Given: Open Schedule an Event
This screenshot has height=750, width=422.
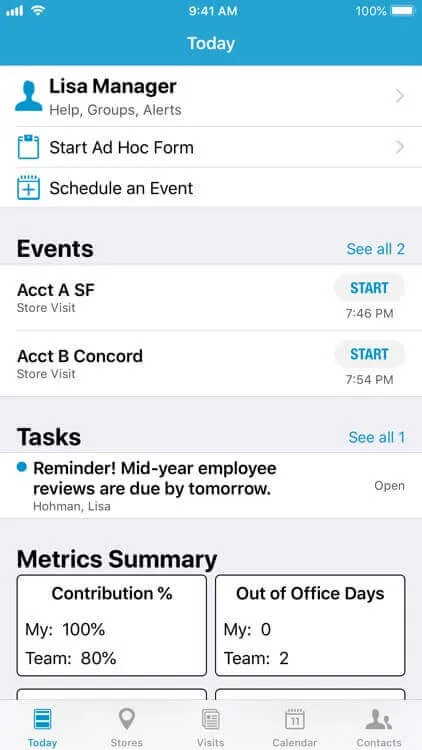Looking at the screenshot, I should tap(211, 188).
